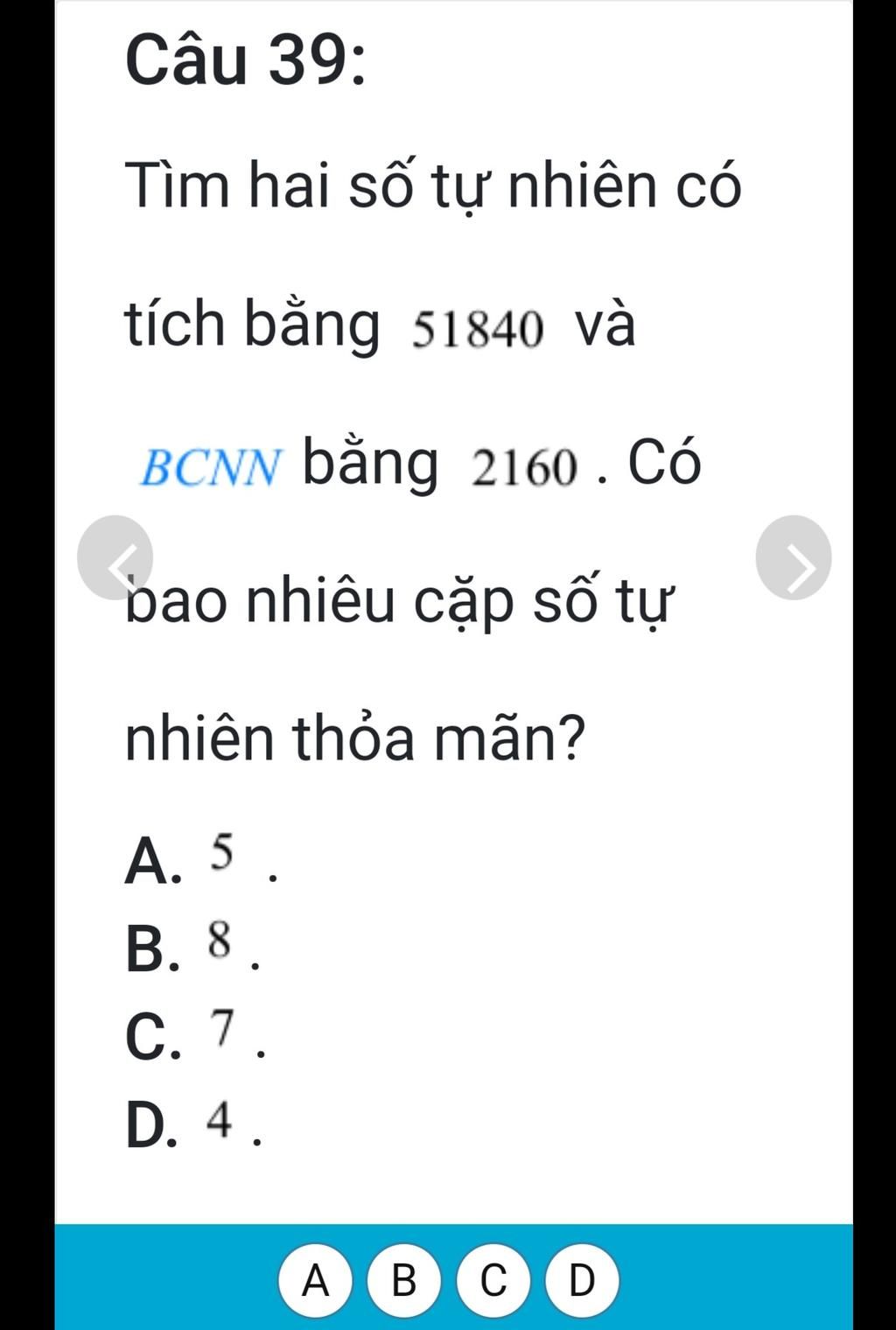896x1330 pixels.
Task: Go to the previous question
Action: click(115, 557)
